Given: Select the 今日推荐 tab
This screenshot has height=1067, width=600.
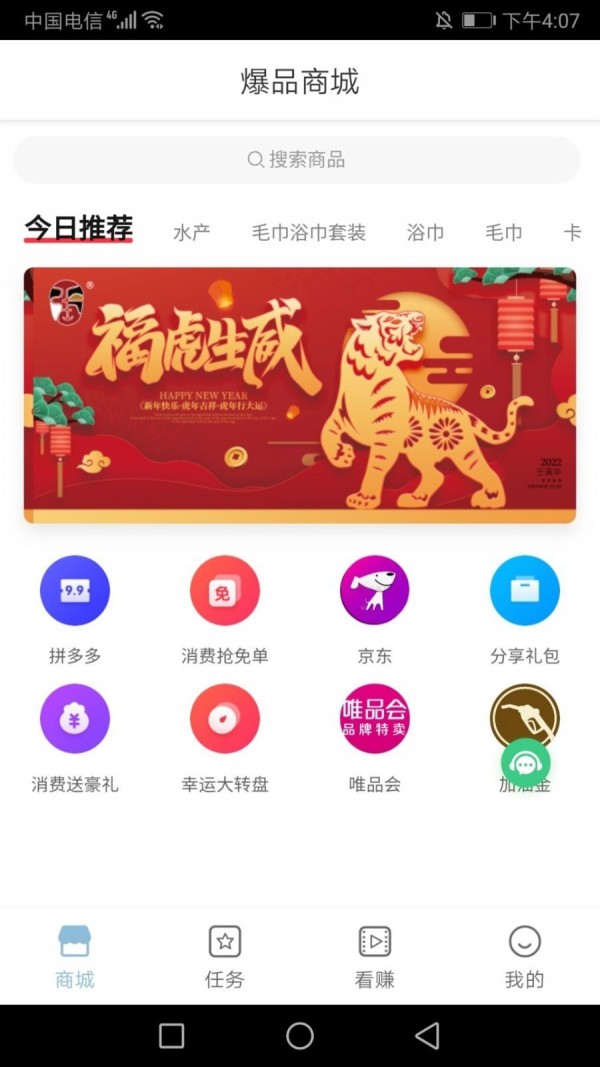Looking at the screenshot, I should pos(79,229).
